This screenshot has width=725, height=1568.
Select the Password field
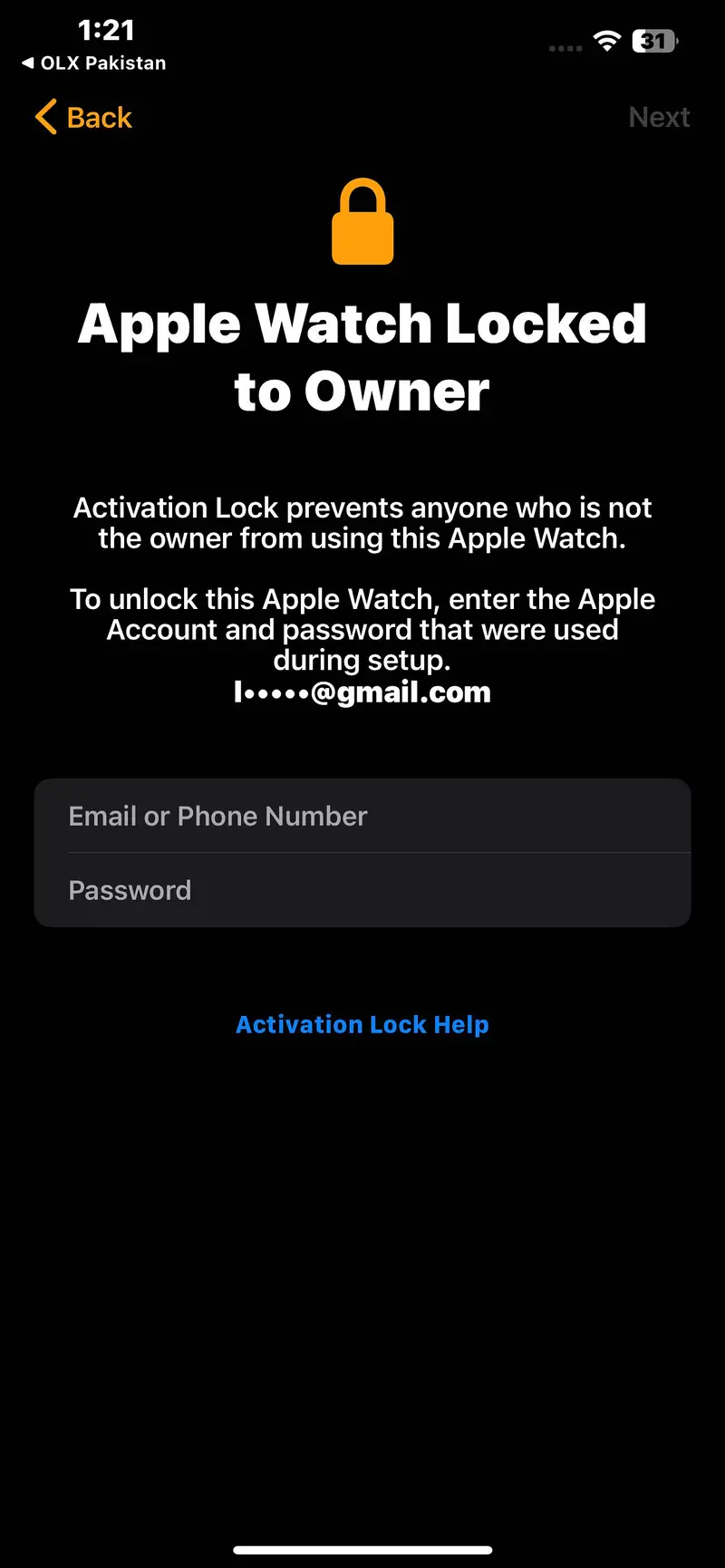362,890
